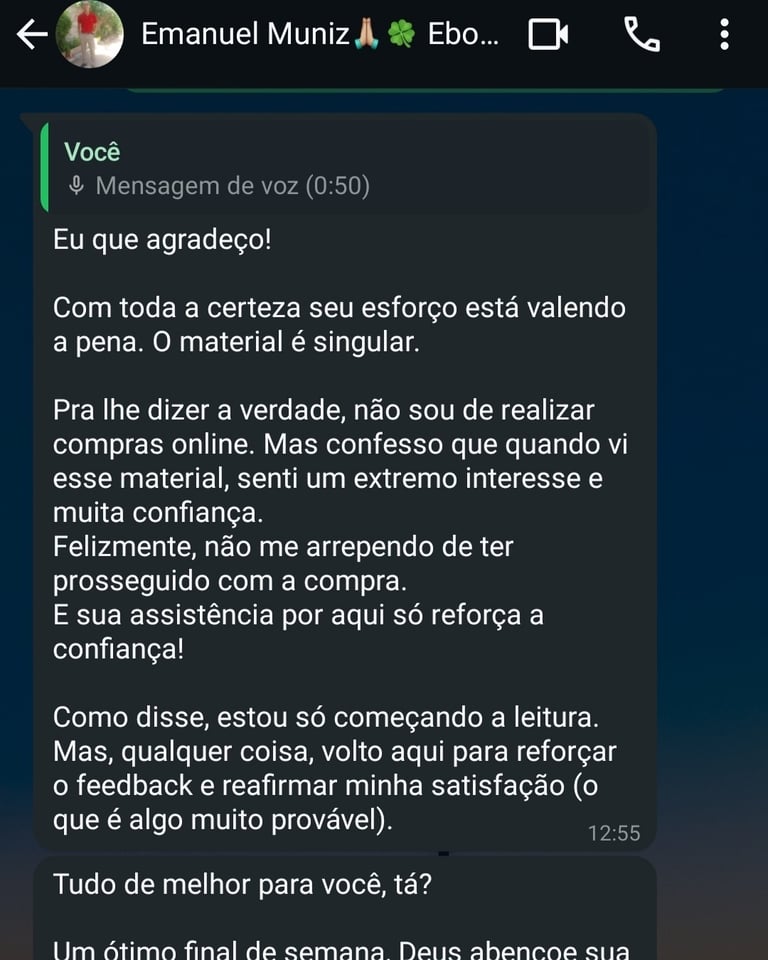Screen dimensions: 768x960
Task: Go back to the chat list
Action: (32, 35)
